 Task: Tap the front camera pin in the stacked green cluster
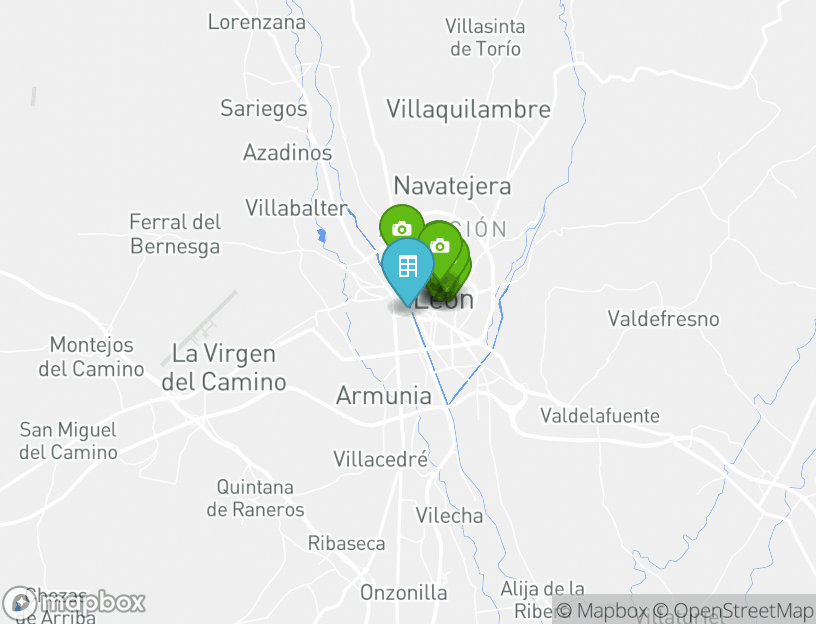click(439, 245)
